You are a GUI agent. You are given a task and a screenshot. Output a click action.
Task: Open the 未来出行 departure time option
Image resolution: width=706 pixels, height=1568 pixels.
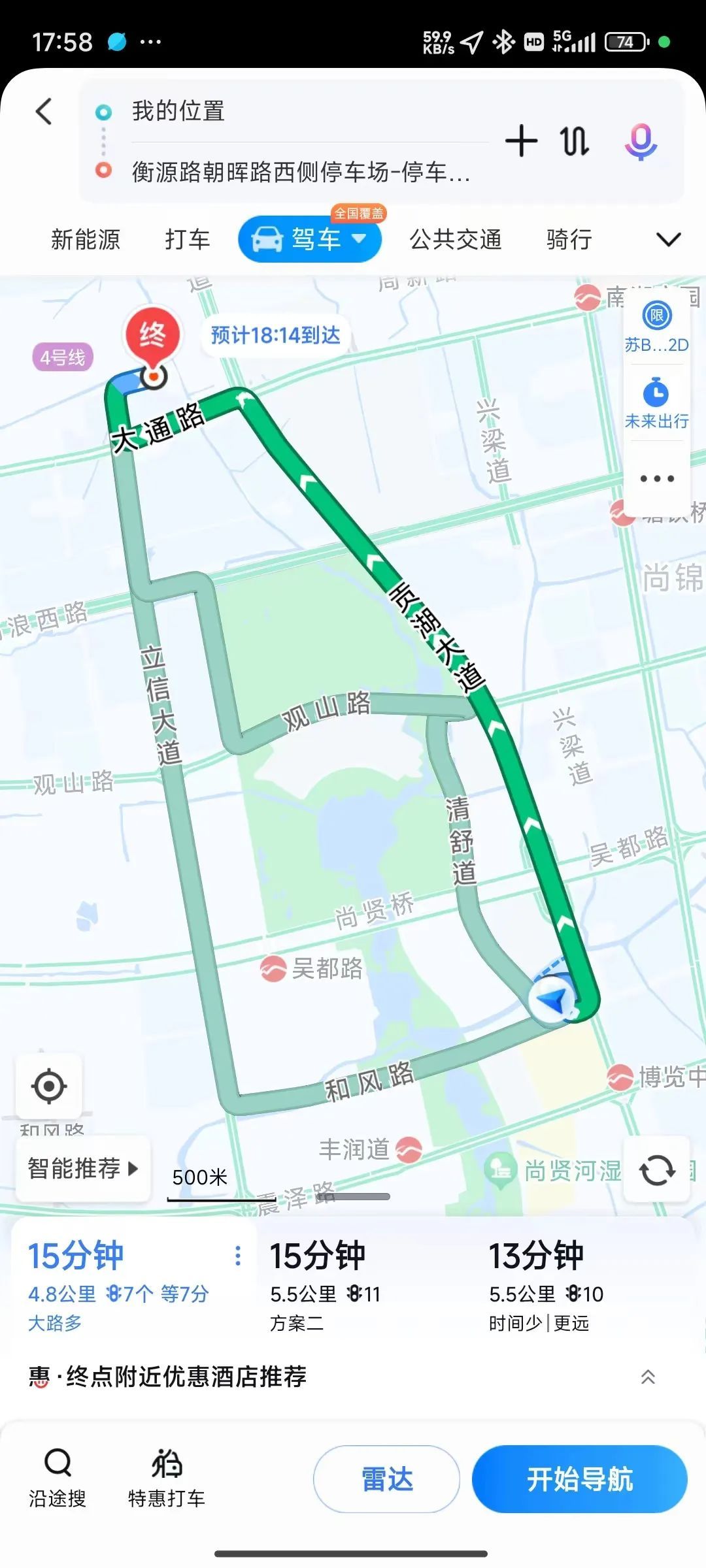point(656,403)
